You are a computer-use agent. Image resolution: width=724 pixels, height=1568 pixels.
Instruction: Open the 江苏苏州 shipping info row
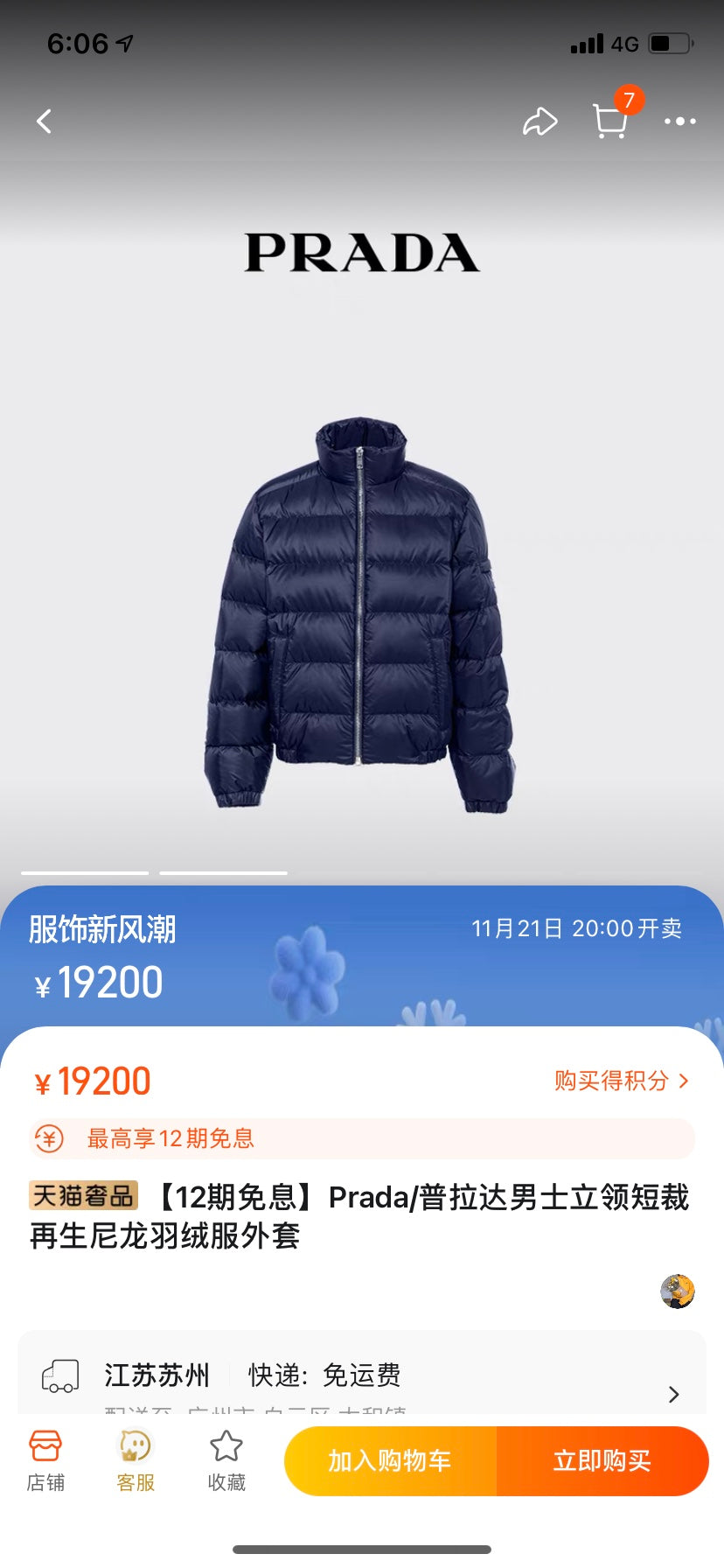pos(361,1376)
